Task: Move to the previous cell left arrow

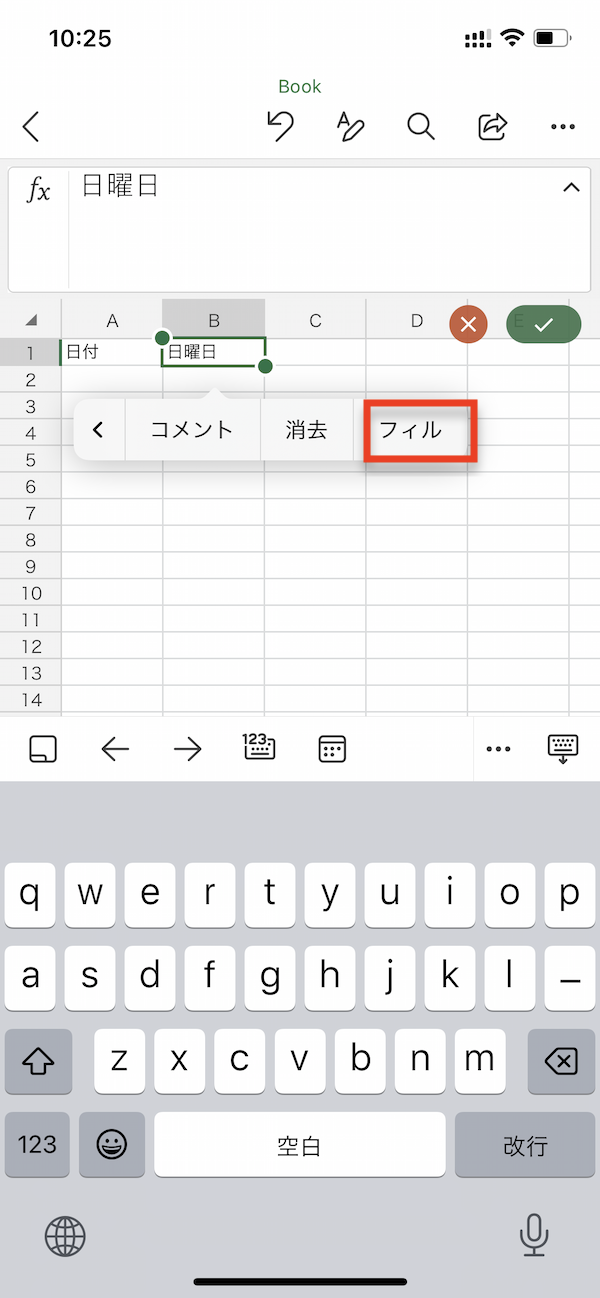Action: (116, 749)
